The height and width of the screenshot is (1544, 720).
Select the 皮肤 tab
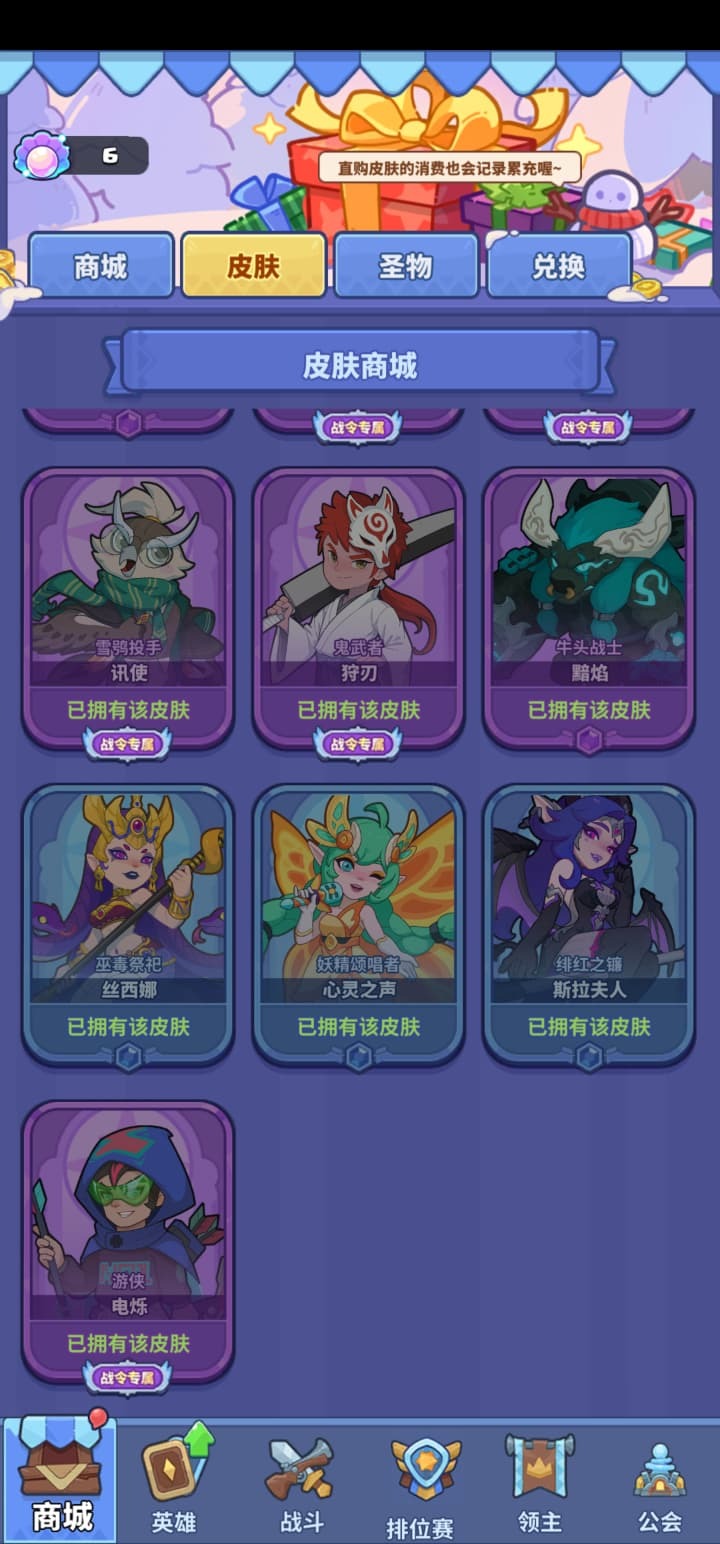pyautogui.click(x=253, y=266)
